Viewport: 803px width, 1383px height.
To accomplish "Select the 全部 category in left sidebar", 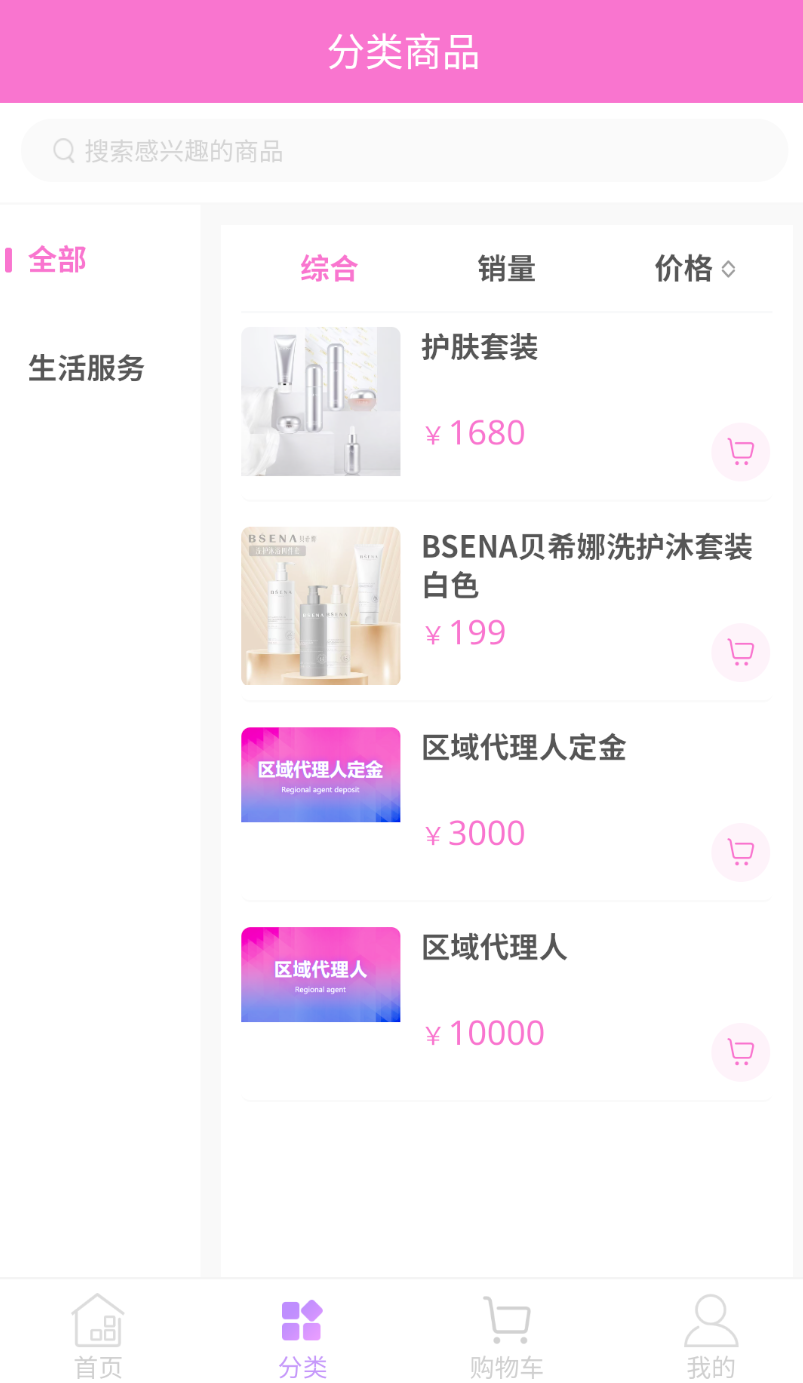I will [58, 260].
